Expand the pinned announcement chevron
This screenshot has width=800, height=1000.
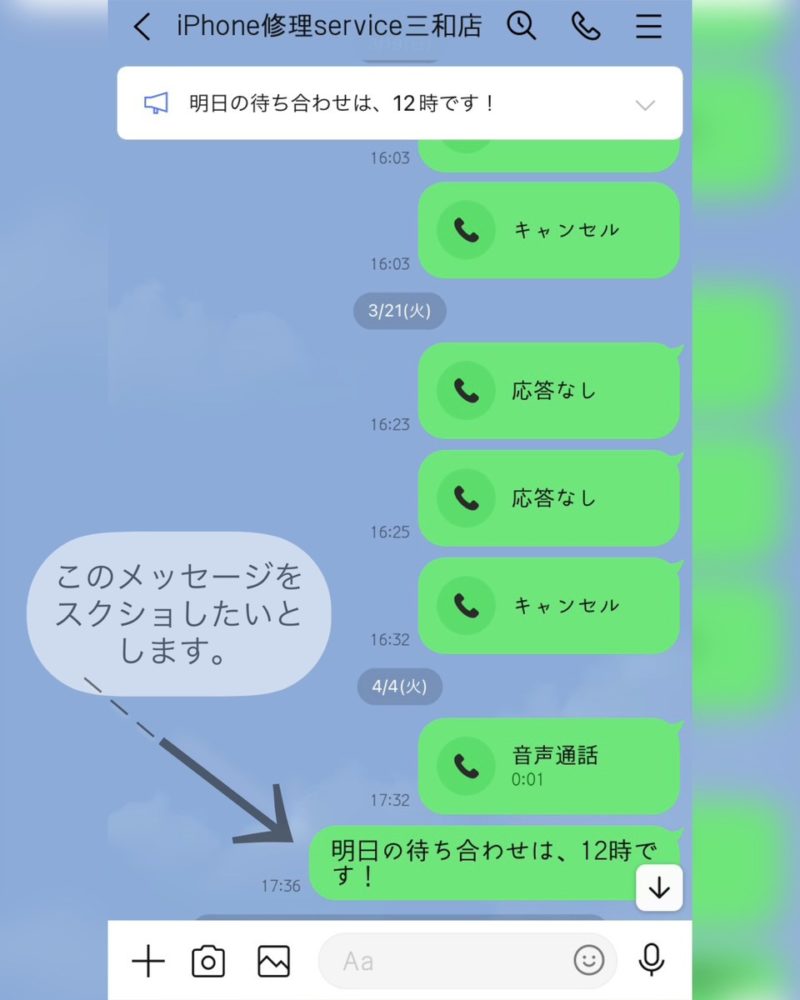645,104
